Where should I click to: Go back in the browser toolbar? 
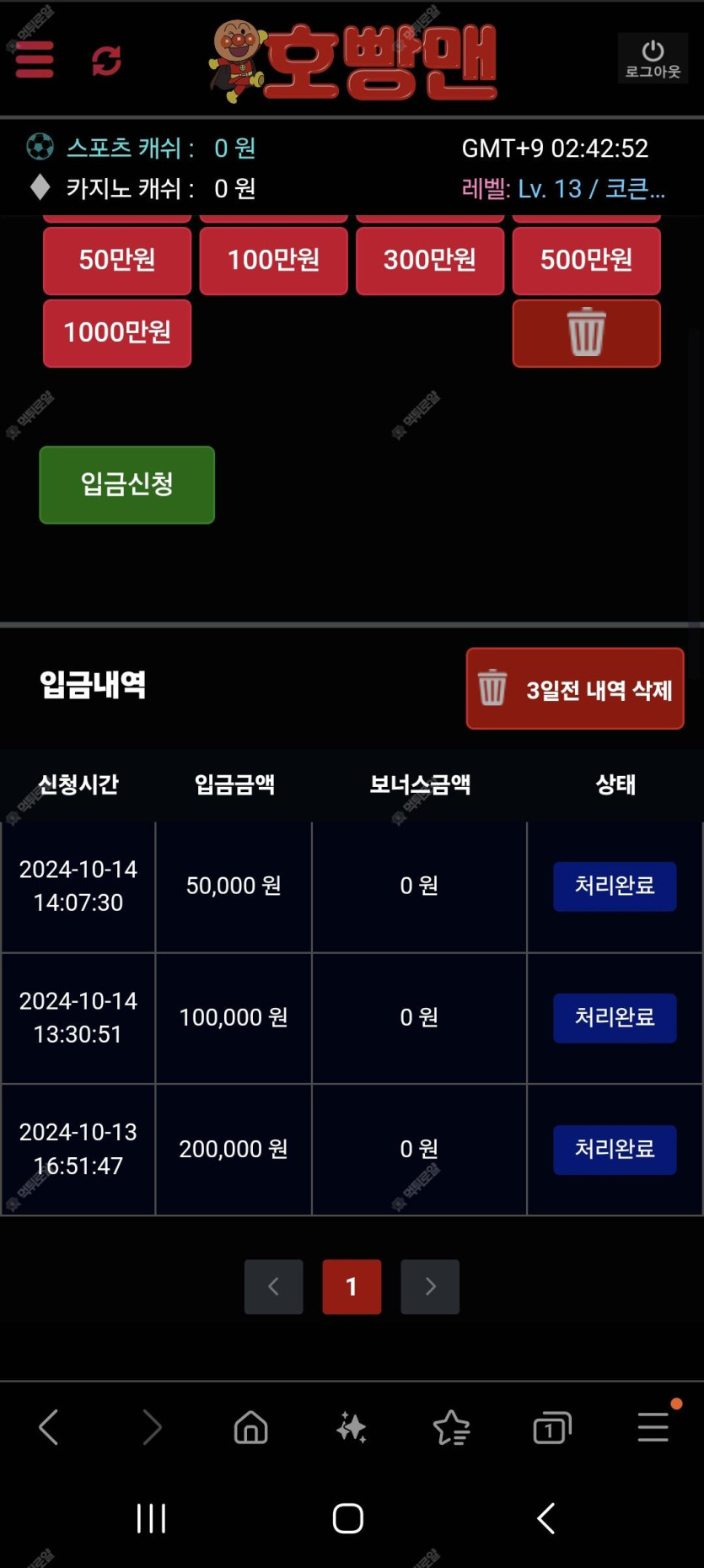coord(49,1428)
